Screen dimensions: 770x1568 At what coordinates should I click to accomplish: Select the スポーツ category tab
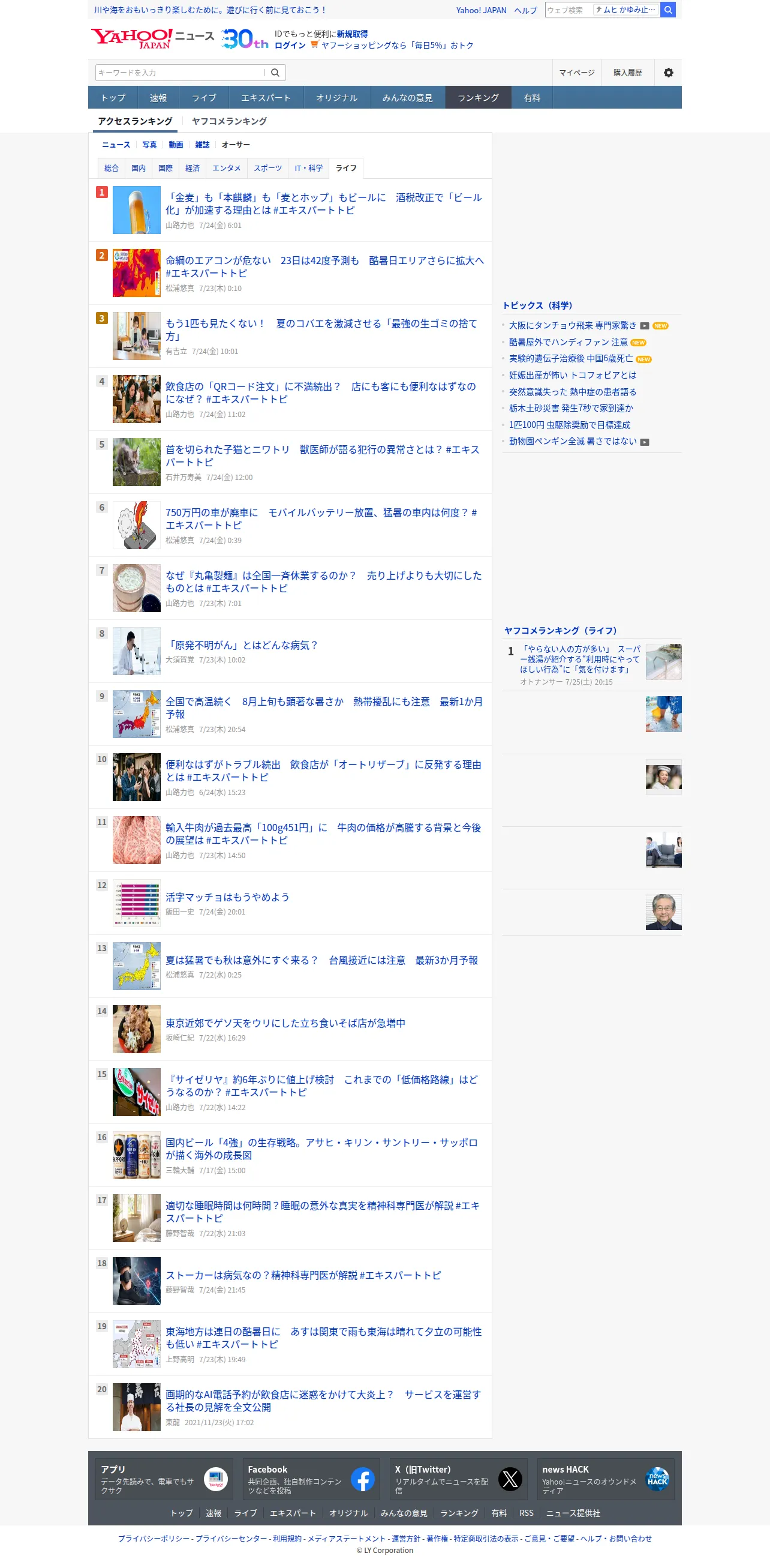pyautogui.click(x=267, y=168)
